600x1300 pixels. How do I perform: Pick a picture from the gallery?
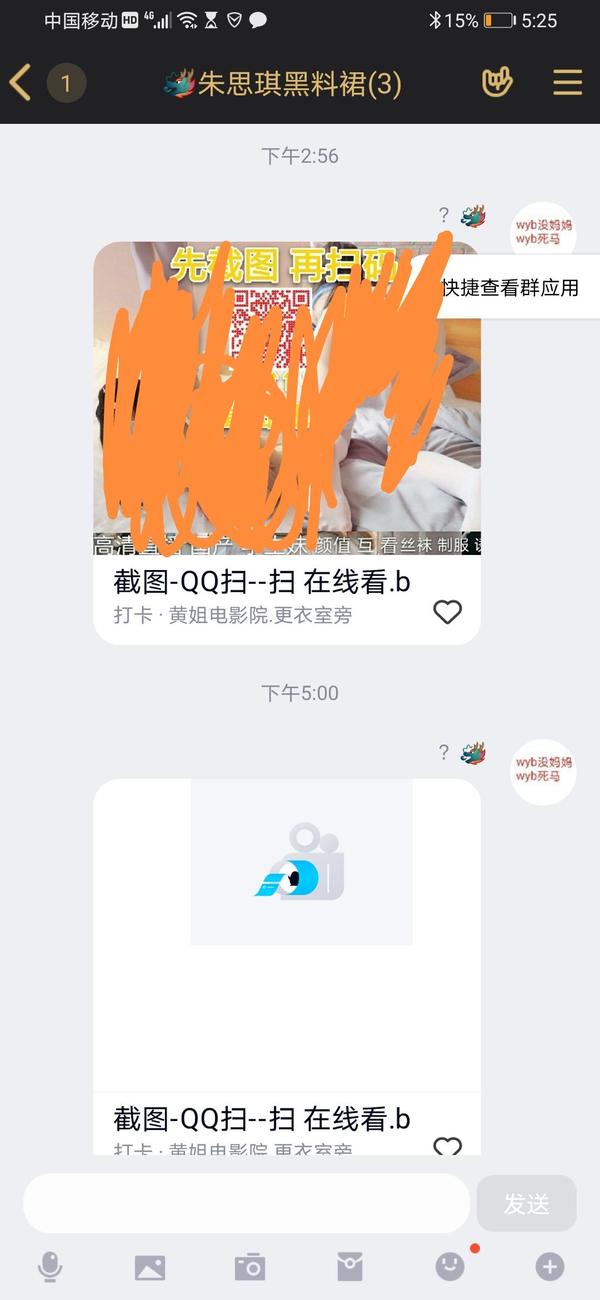[x=150, y=1267]
